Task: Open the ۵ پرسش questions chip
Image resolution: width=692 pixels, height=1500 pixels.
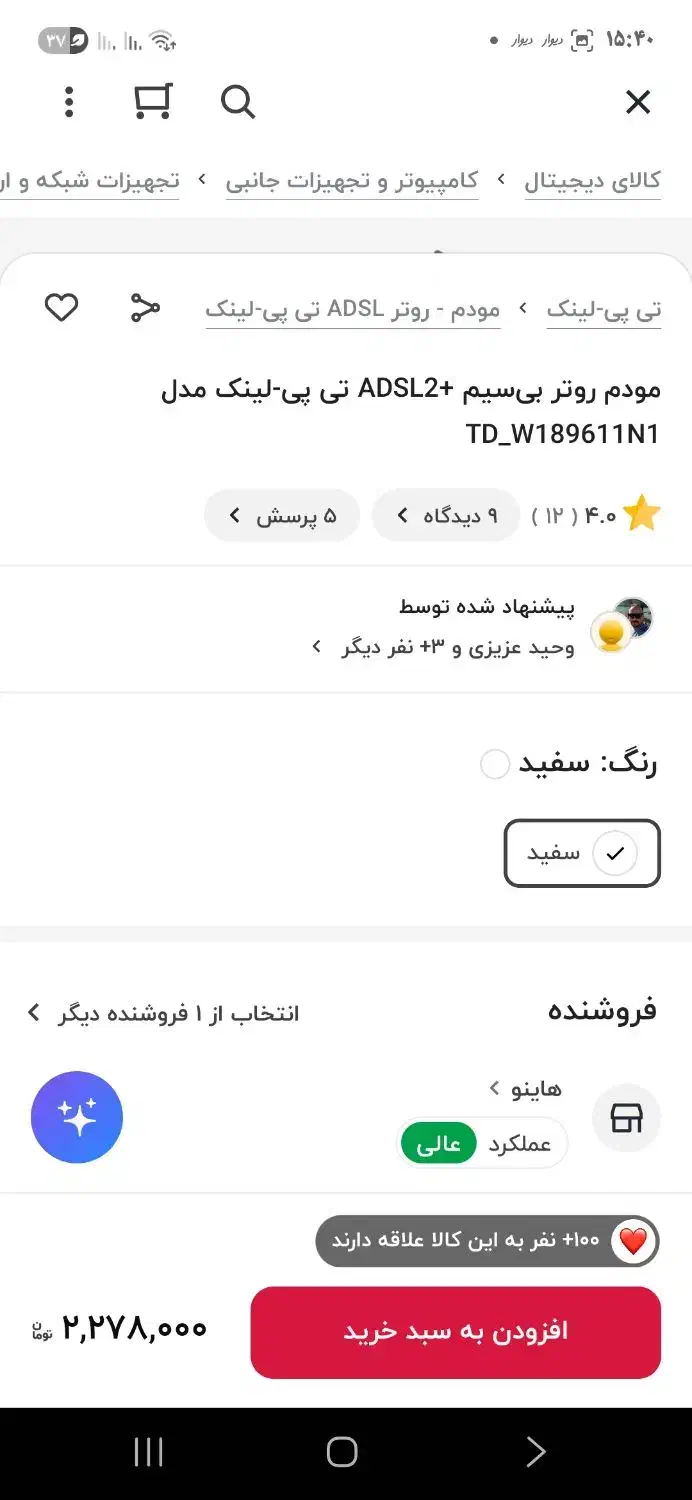Action: [282, 516]
